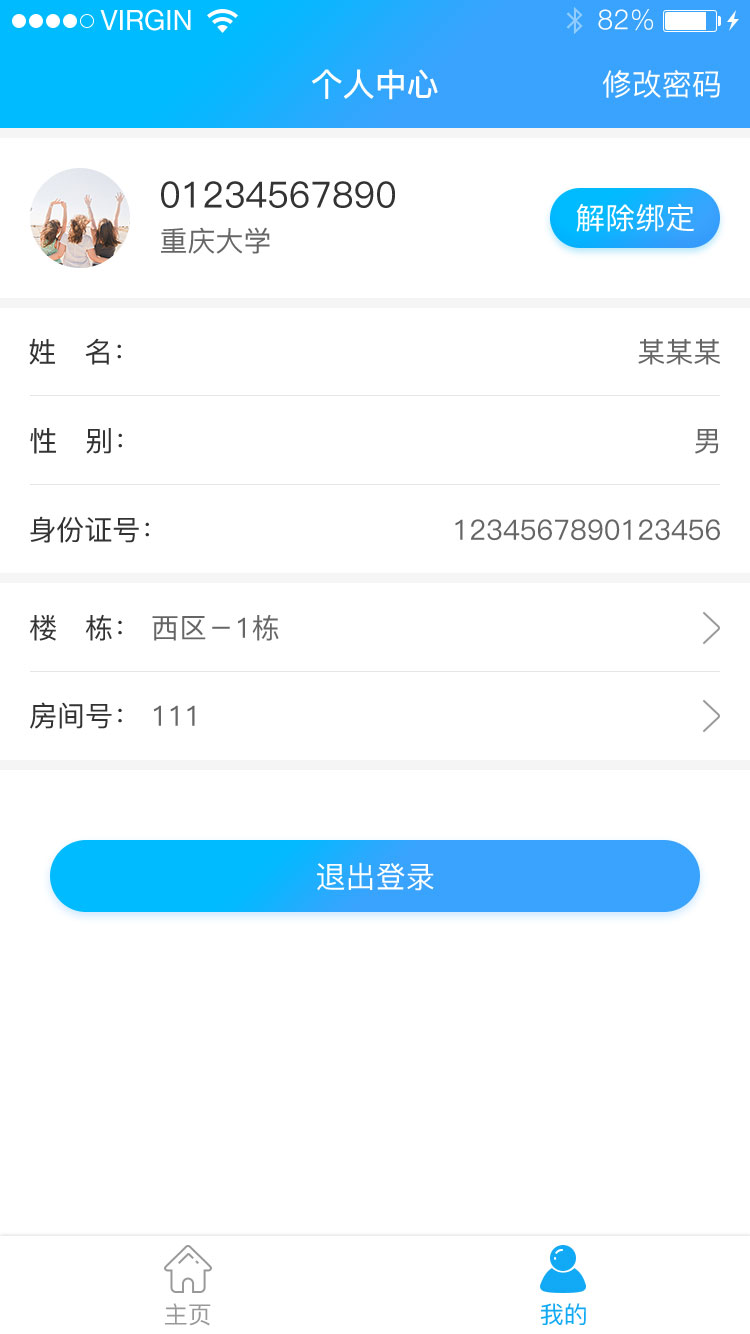Select the 个人中心 title
The height and width of the screenshot is (1334, 750).
[x=375, y=86]
